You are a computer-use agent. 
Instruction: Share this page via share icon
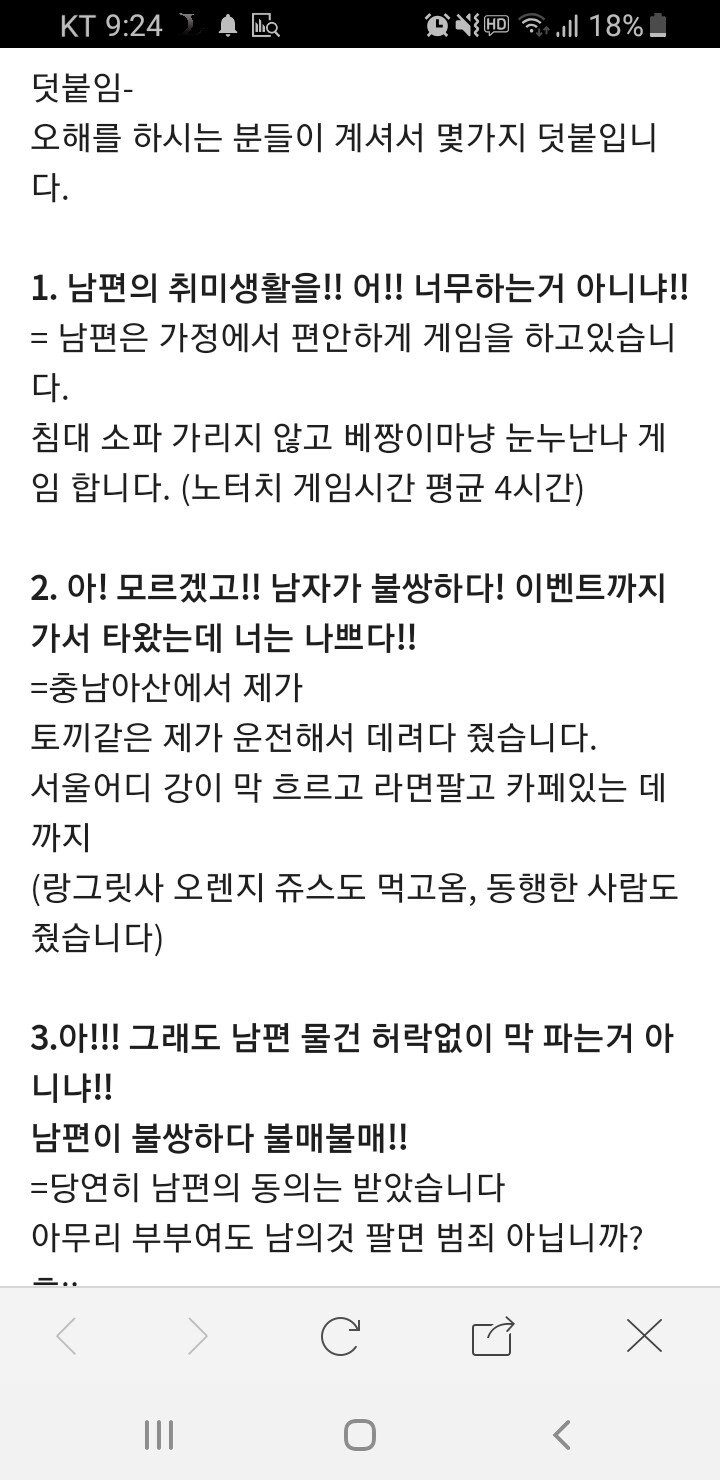[492, 1336]
